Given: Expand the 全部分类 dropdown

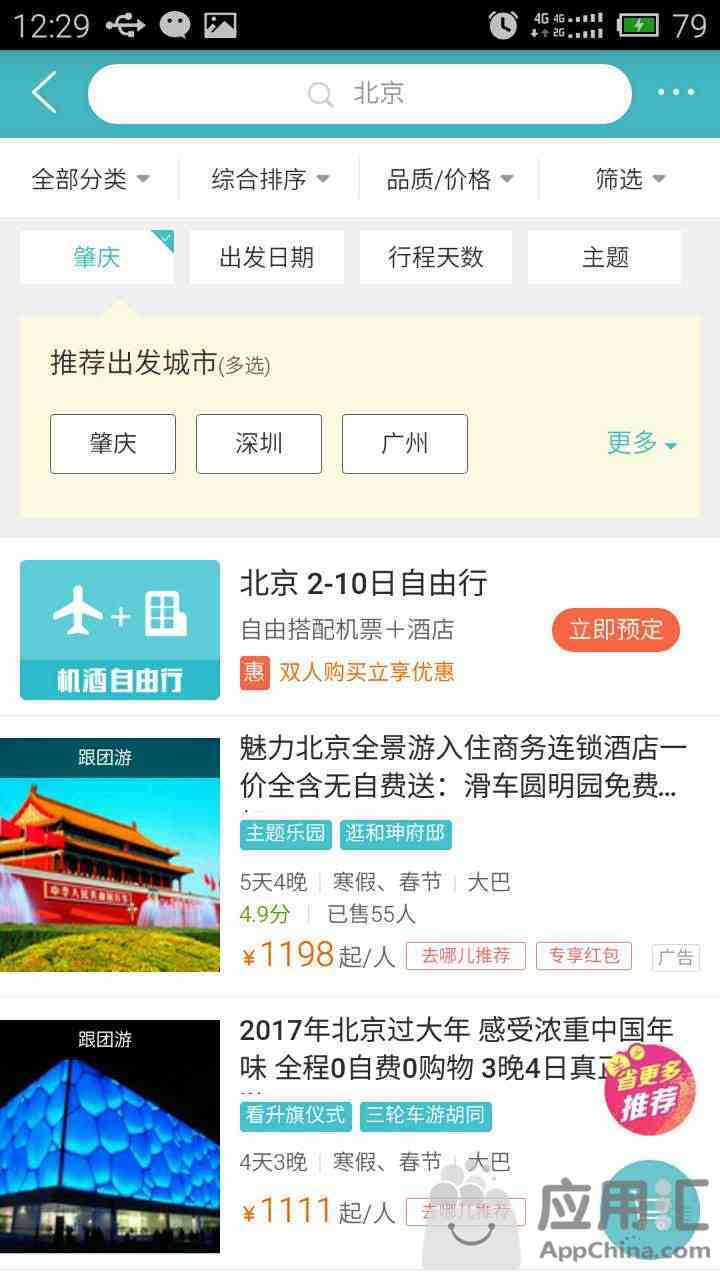Looking at the screenshot, I should point(90,179).
